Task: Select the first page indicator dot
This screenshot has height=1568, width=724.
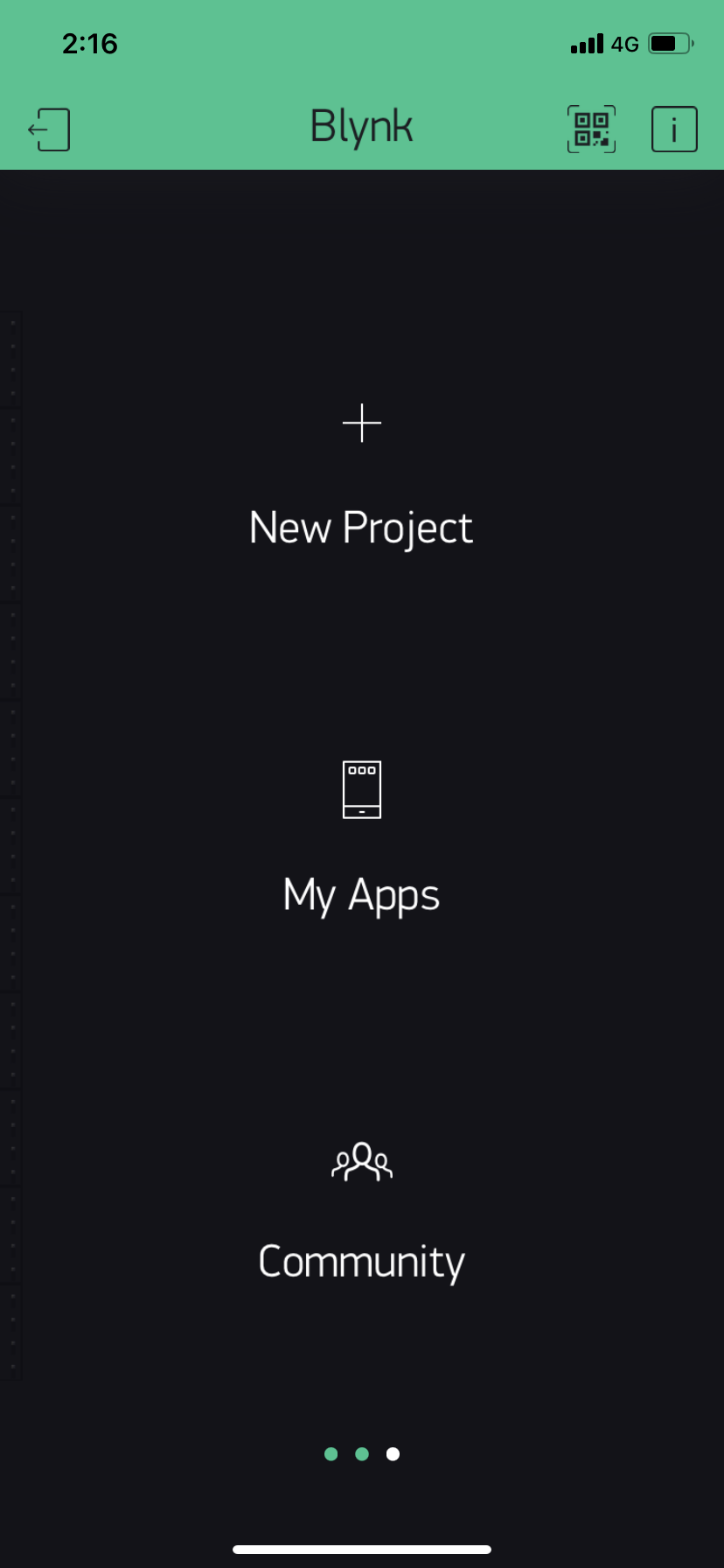Action: [x=331, y=1454]
